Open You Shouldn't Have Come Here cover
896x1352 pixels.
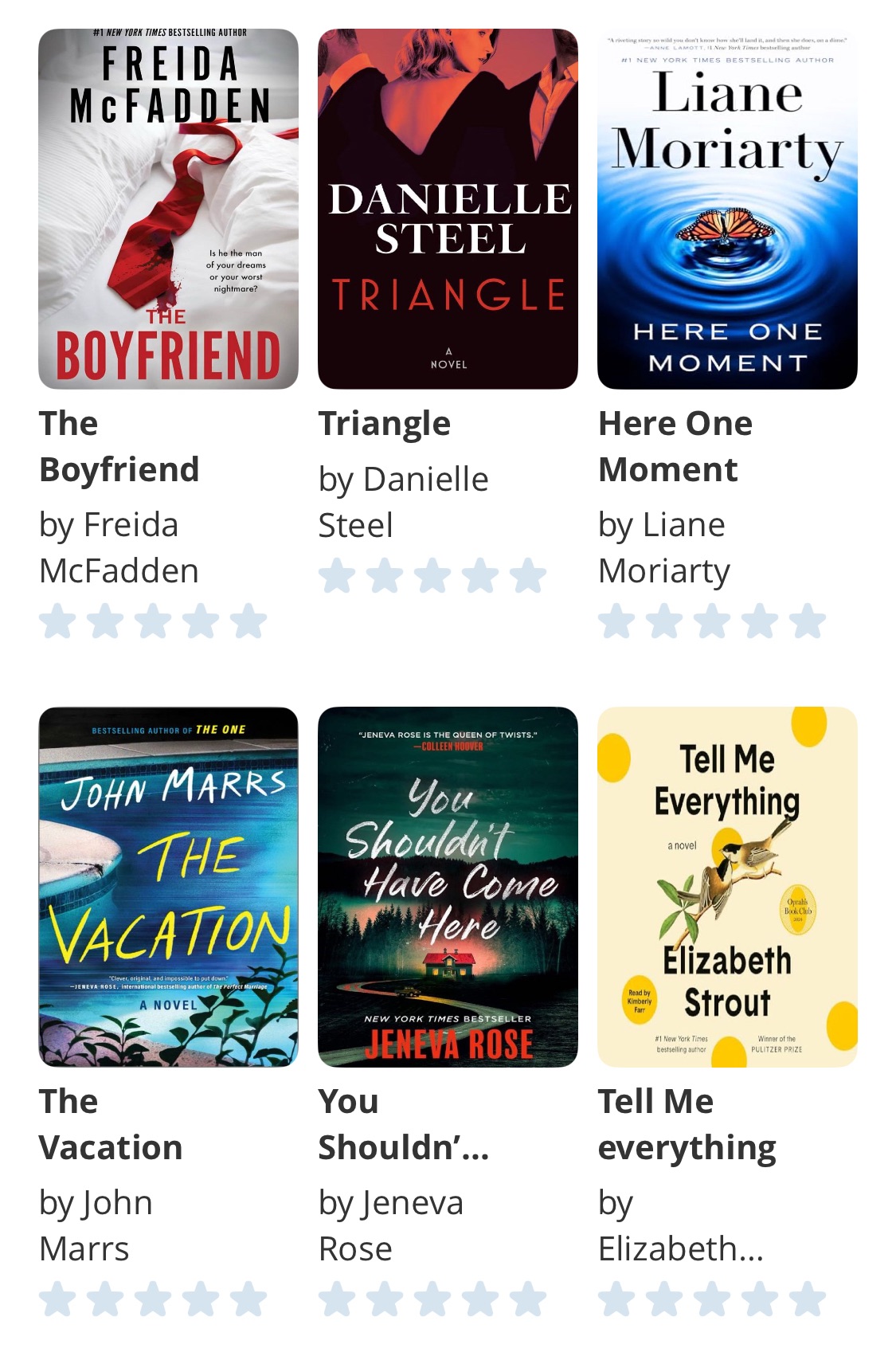pos(448,887)
